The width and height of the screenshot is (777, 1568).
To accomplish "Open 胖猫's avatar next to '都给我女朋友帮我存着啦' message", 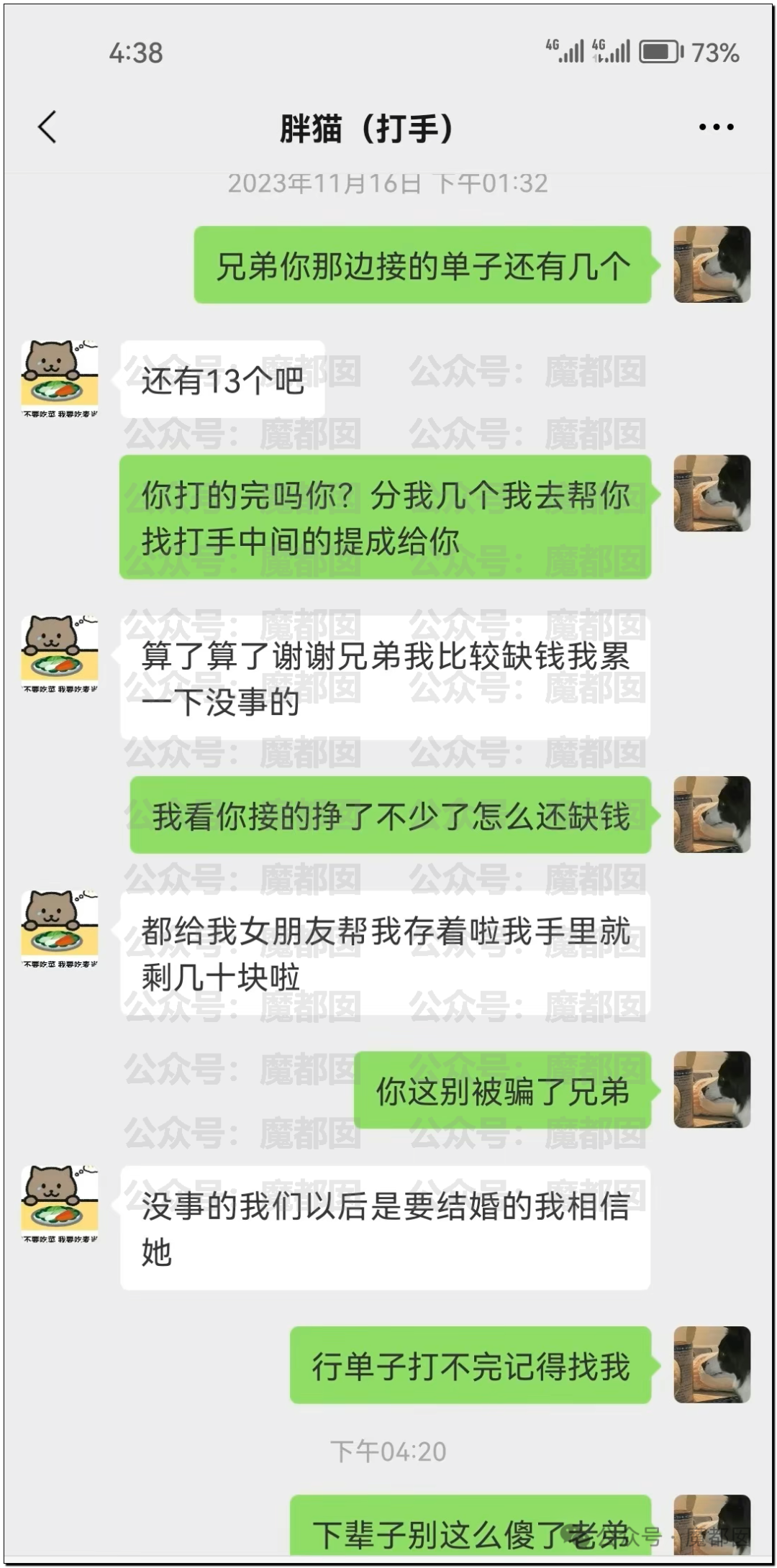I will point(60,929).
